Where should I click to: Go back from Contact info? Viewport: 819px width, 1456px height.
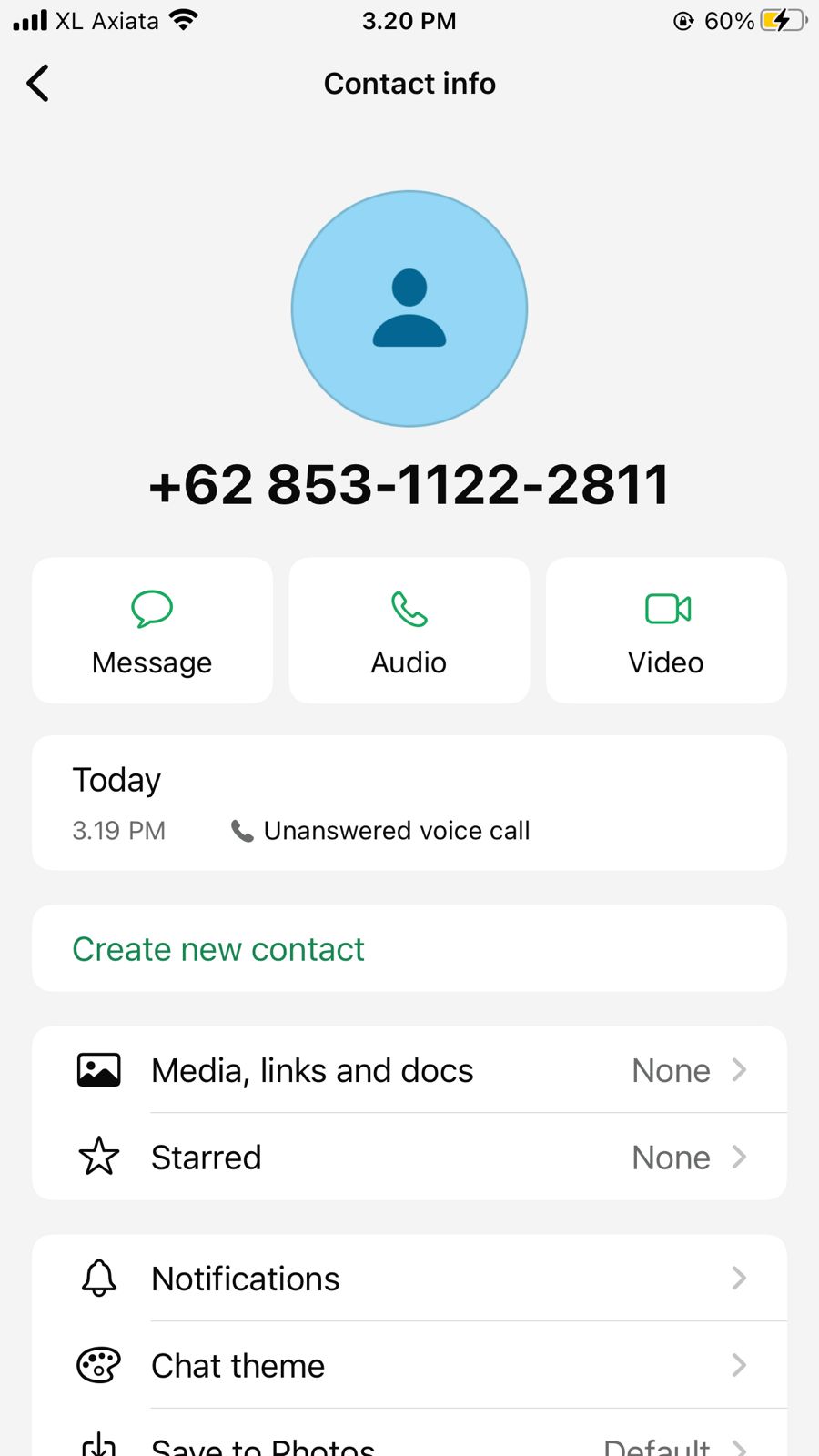pyautogui.click(x=38, y=84)
